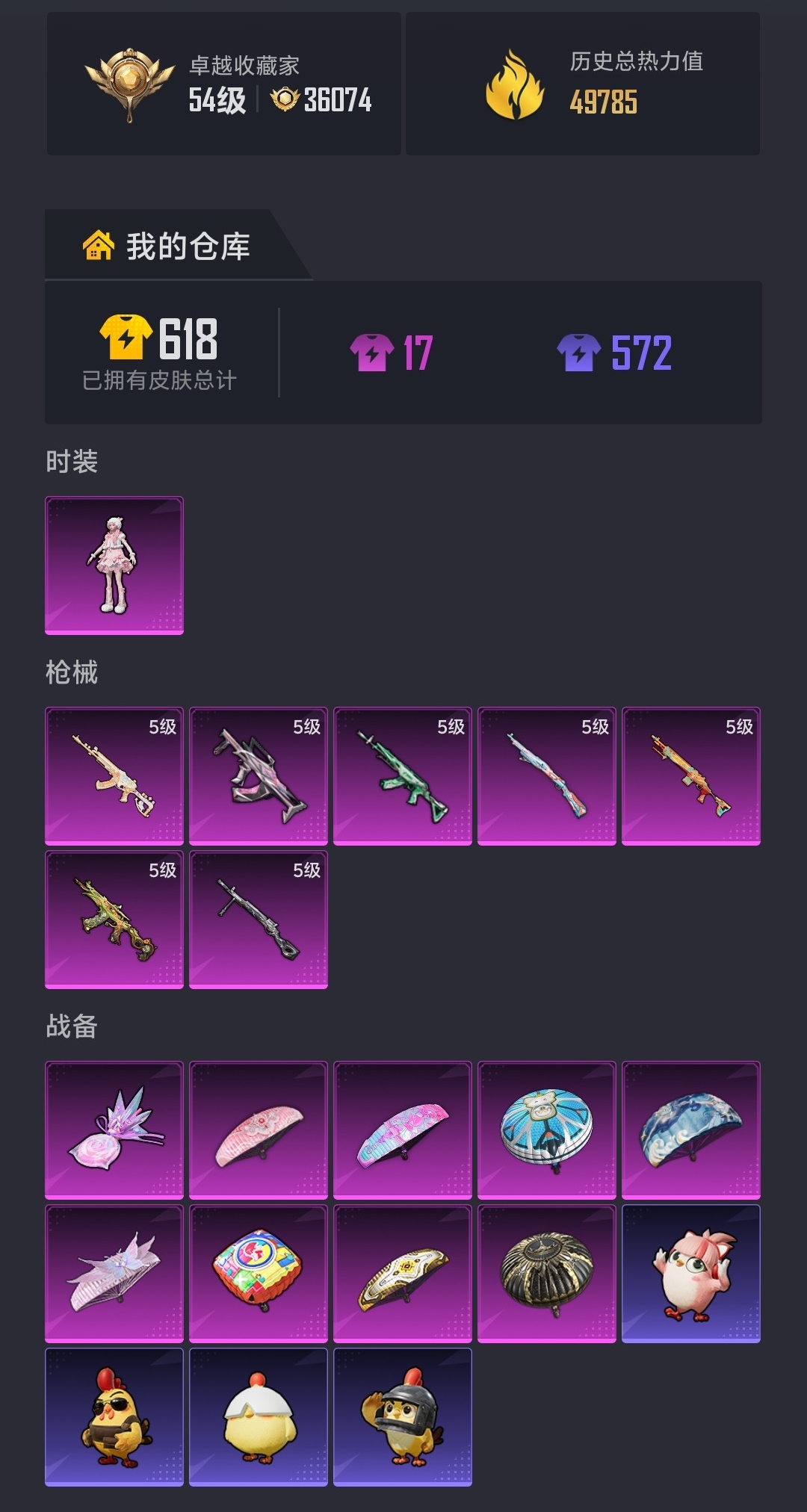Open the colorful square parachute
This screenshot has height=1512, width=807.
(x=258, y=1273)
